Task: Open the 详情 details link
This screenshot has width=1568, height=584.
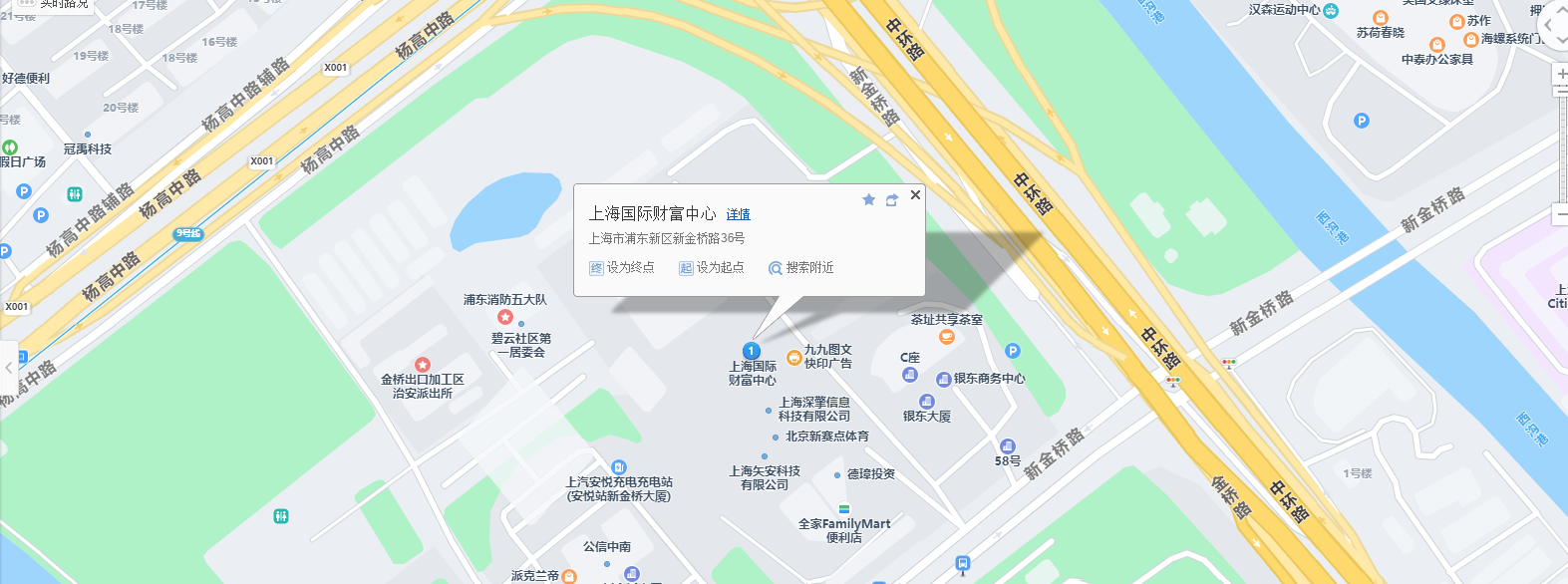Action: pos(738,214)
